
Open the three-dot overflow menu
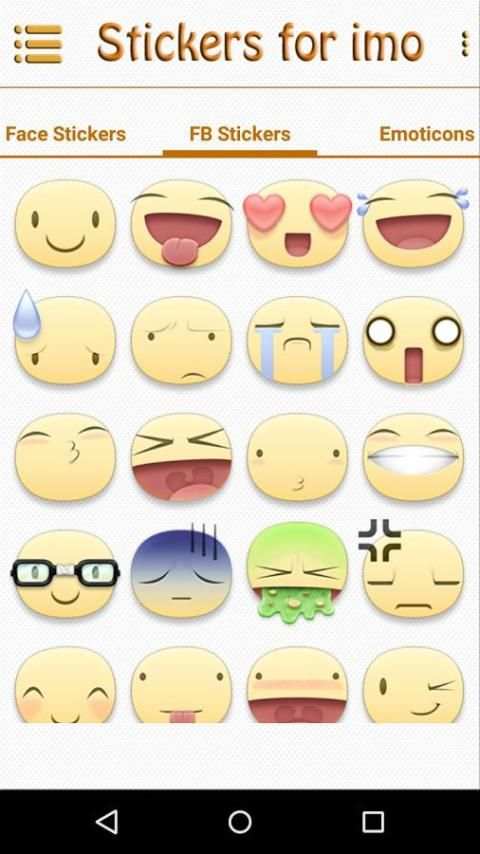tap(464, 44)
